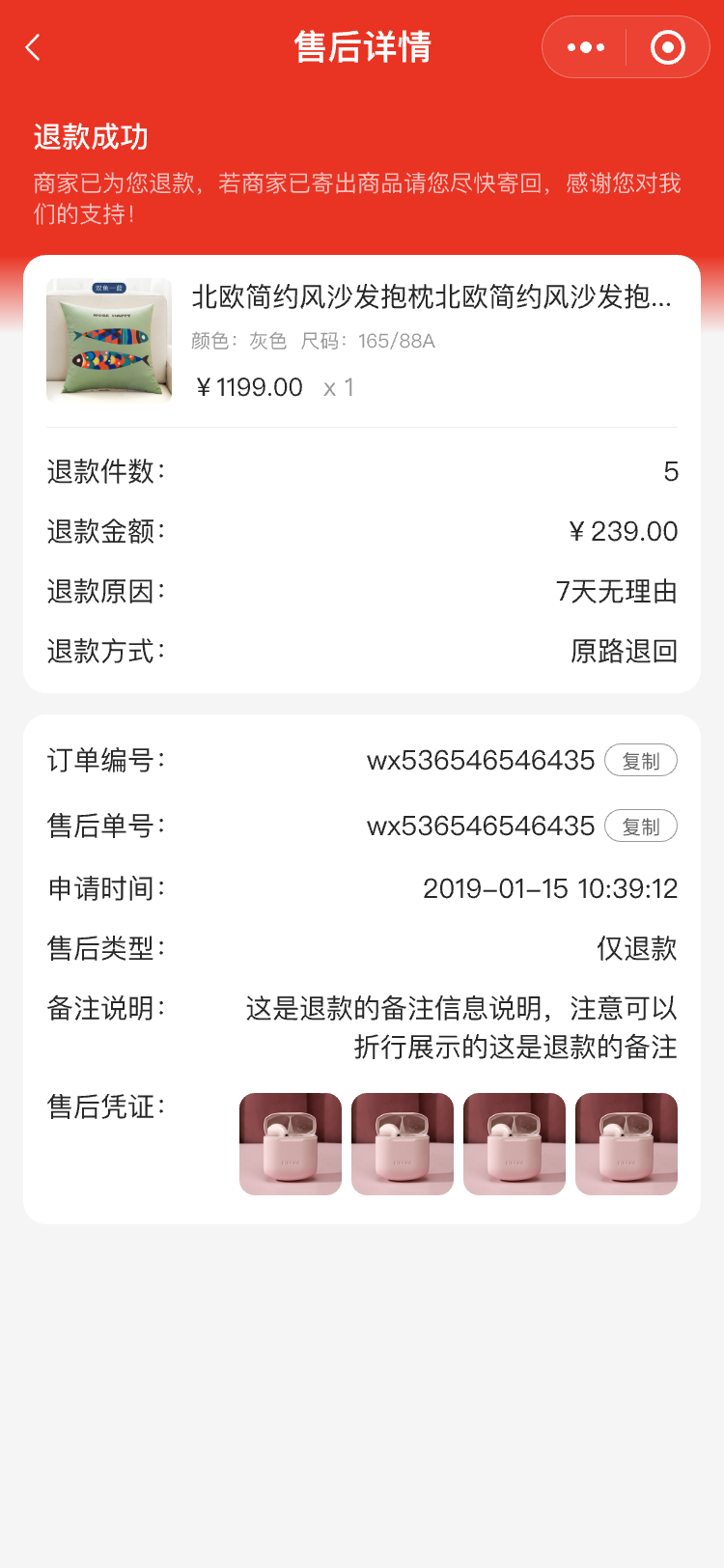
Task: Copy the 售后单号 after-sales number
Action: [641, 826]
